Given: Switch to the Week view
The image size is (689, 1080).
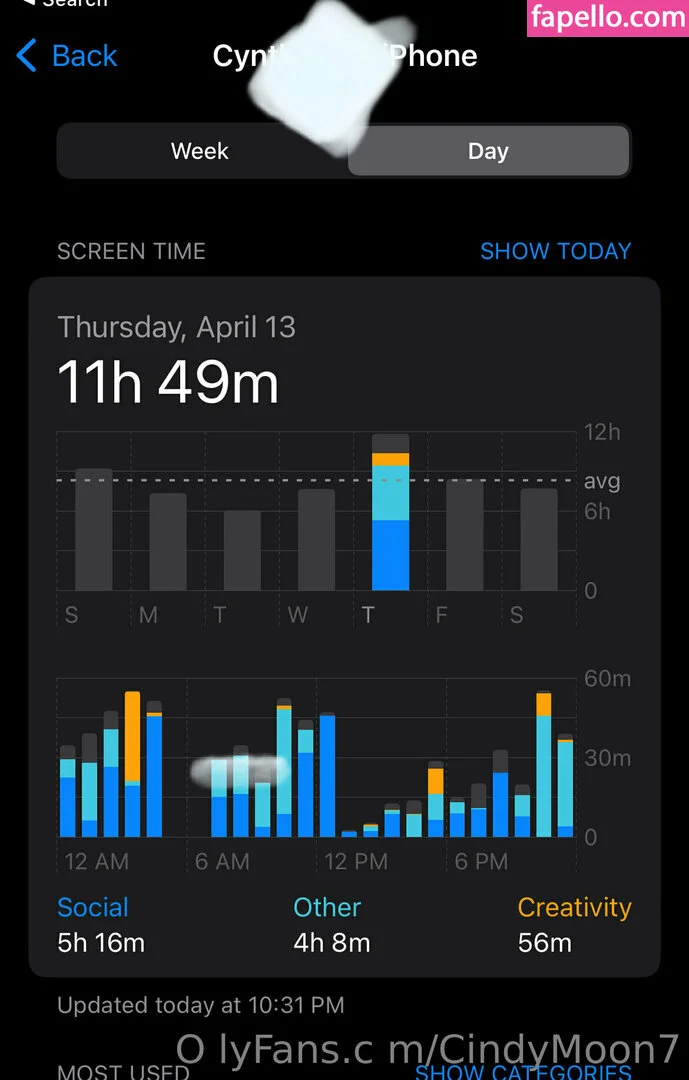Looking at the screenshot, I should point(200,151).
